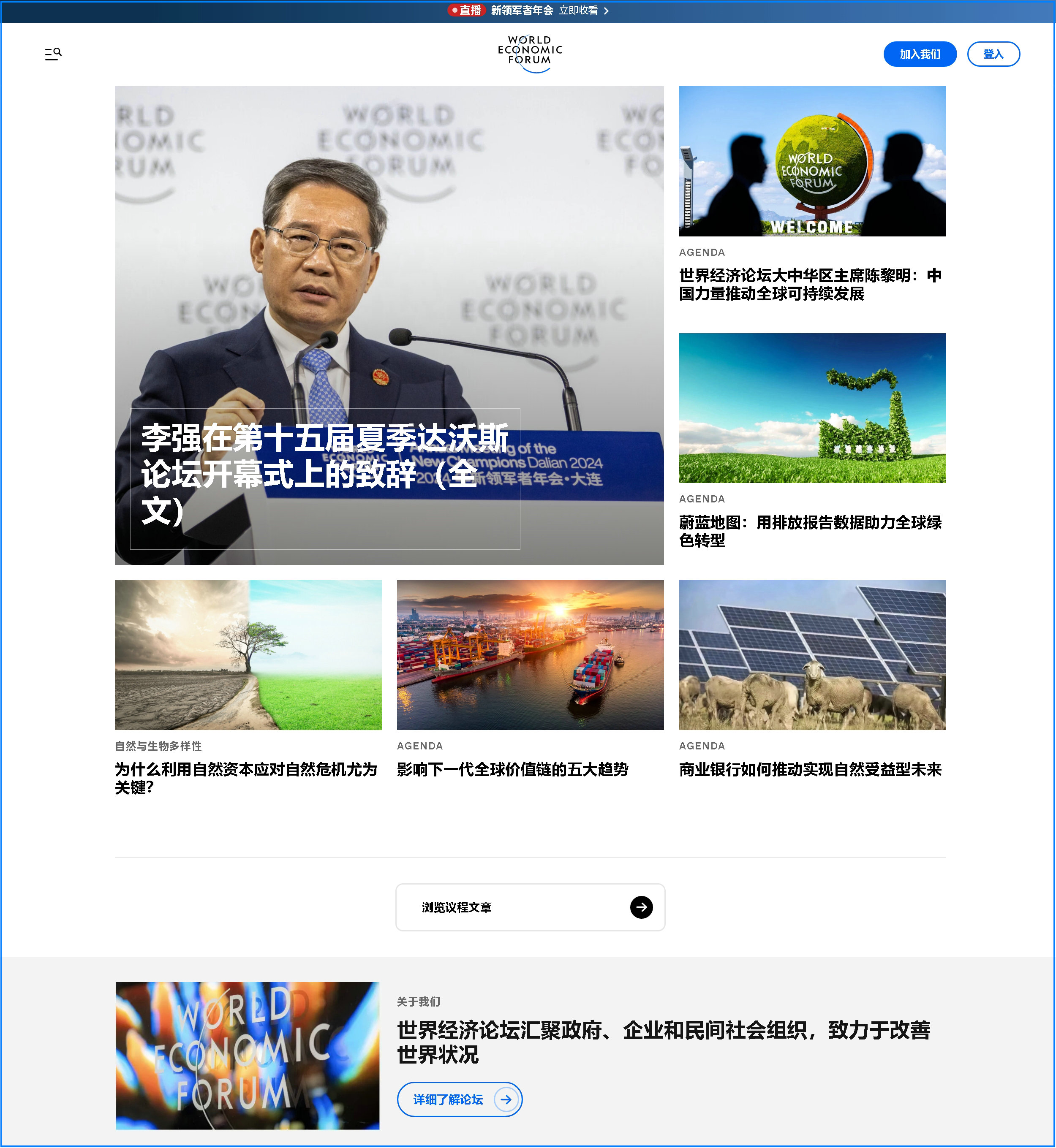The image size is (1056, 1148).
Task: Tap the 登入 login button
Action: [993, 54]
